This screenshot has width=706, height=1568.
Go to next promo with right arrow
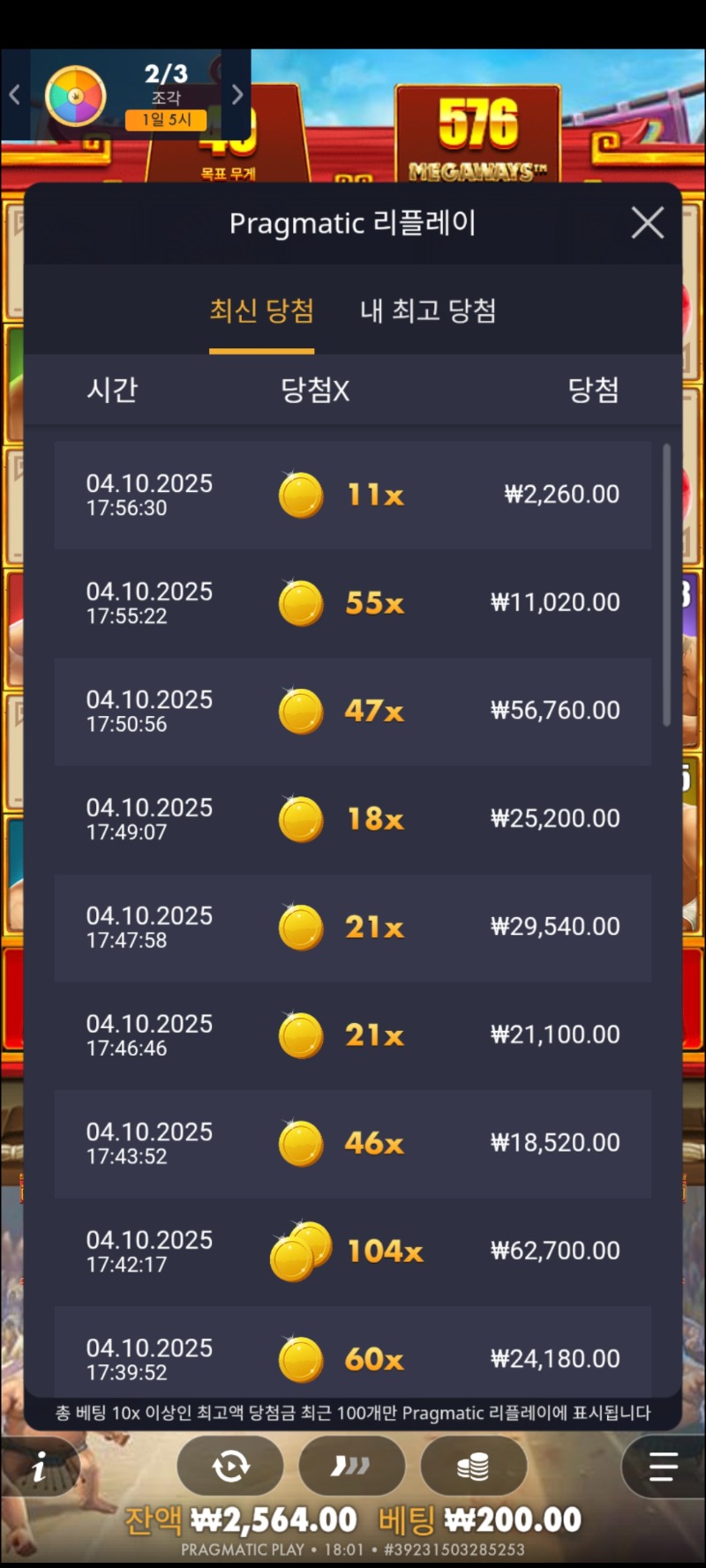point(237,94)
